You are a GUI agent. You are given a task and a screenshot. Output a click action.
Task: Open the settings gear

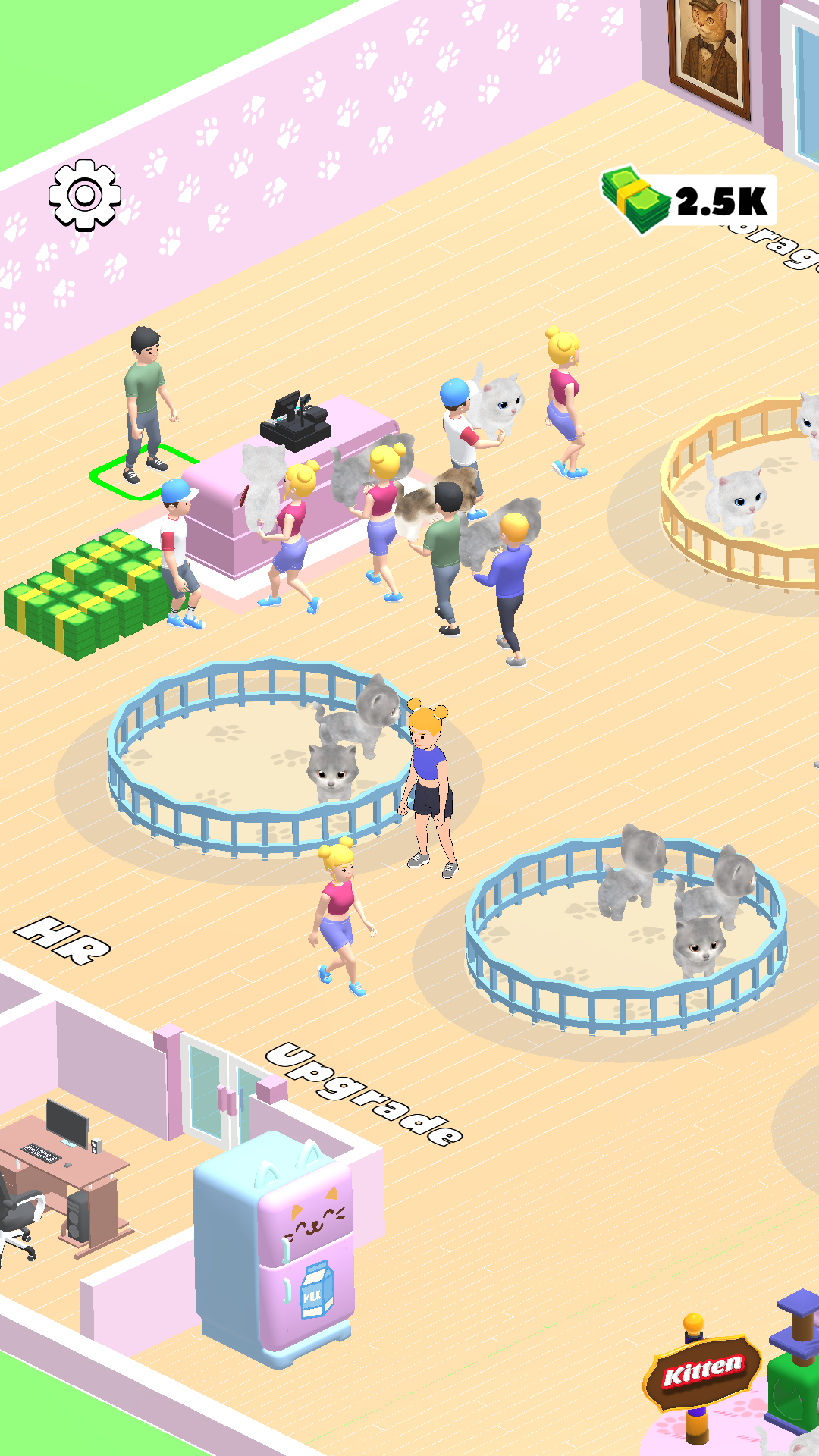85,195
